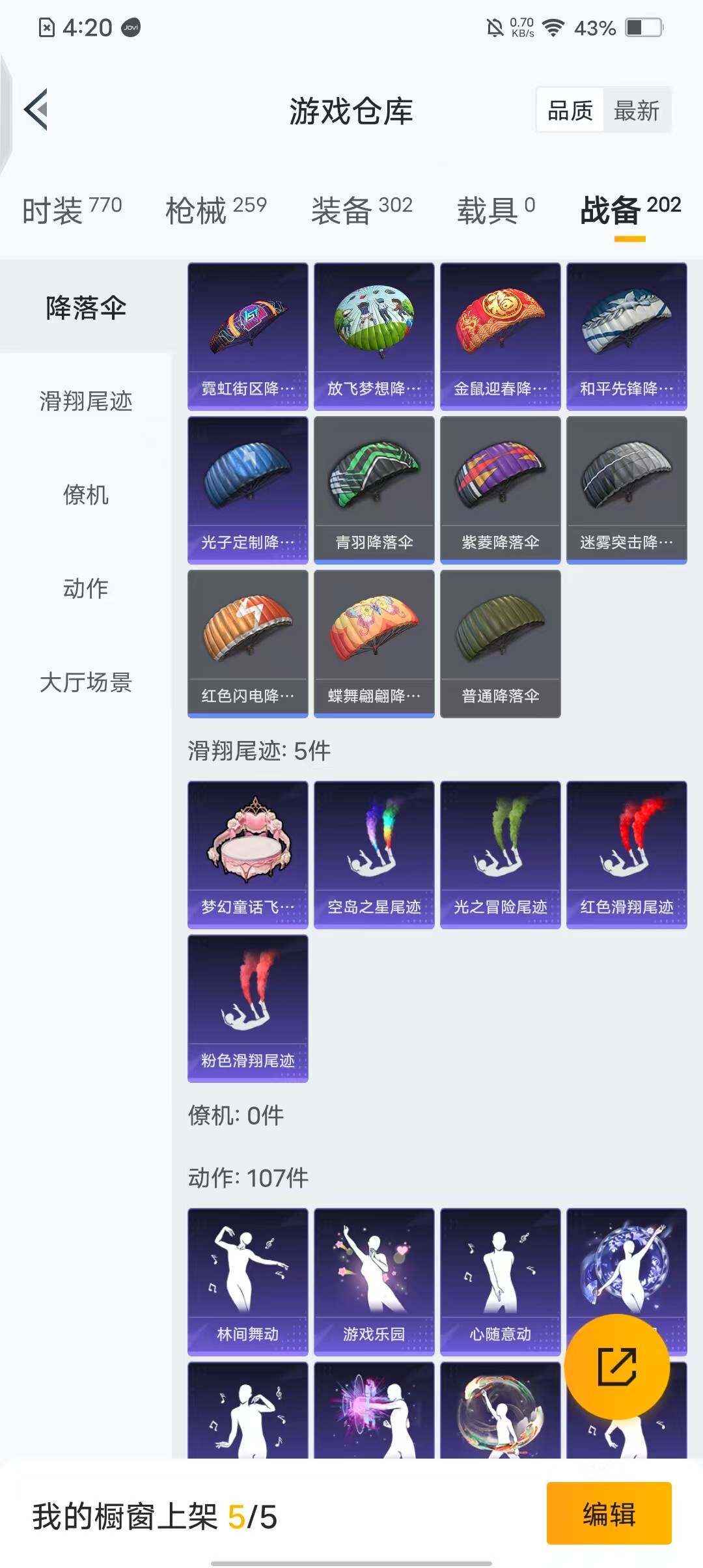Open the 青羽降落伞 item
The image size is (703, 1568).
(374, 489)
